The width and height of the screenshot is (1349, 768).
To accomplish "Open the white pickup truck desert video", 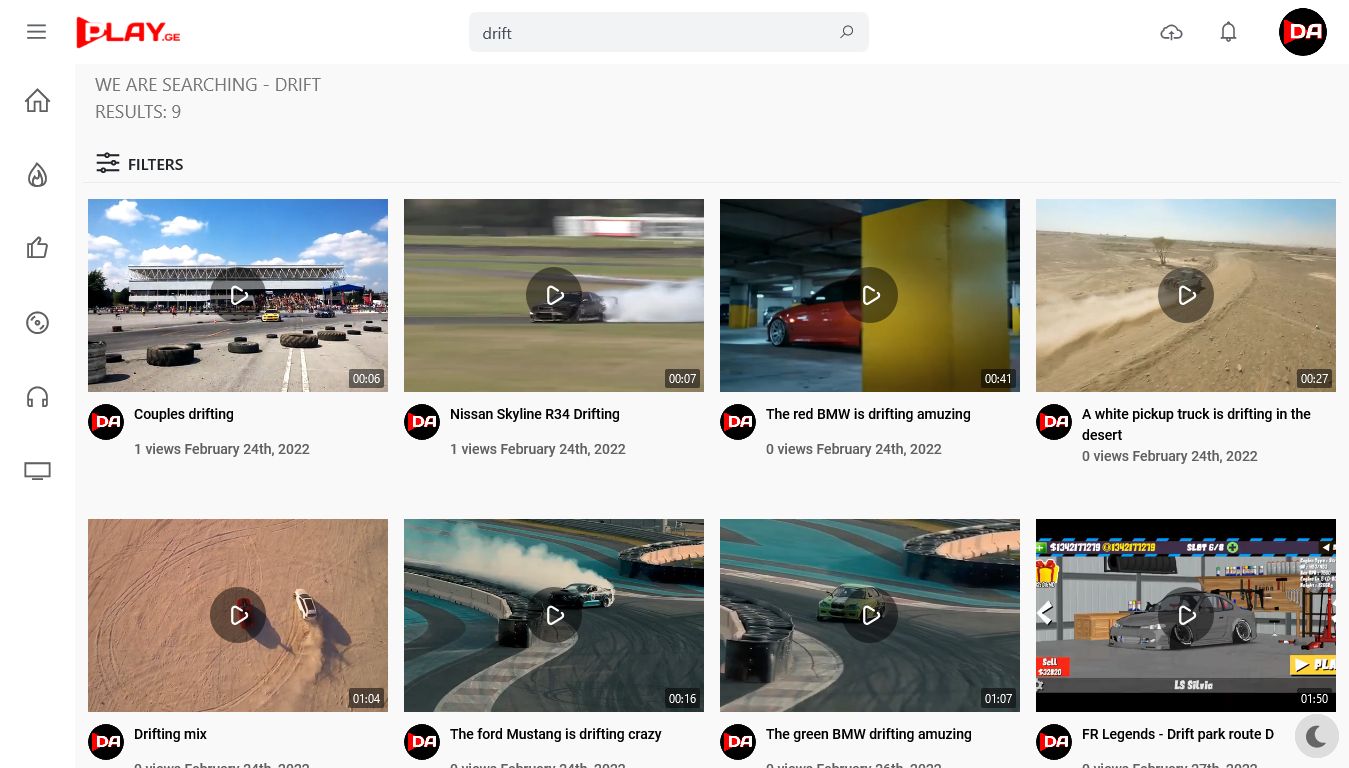I will point(1186,295).
